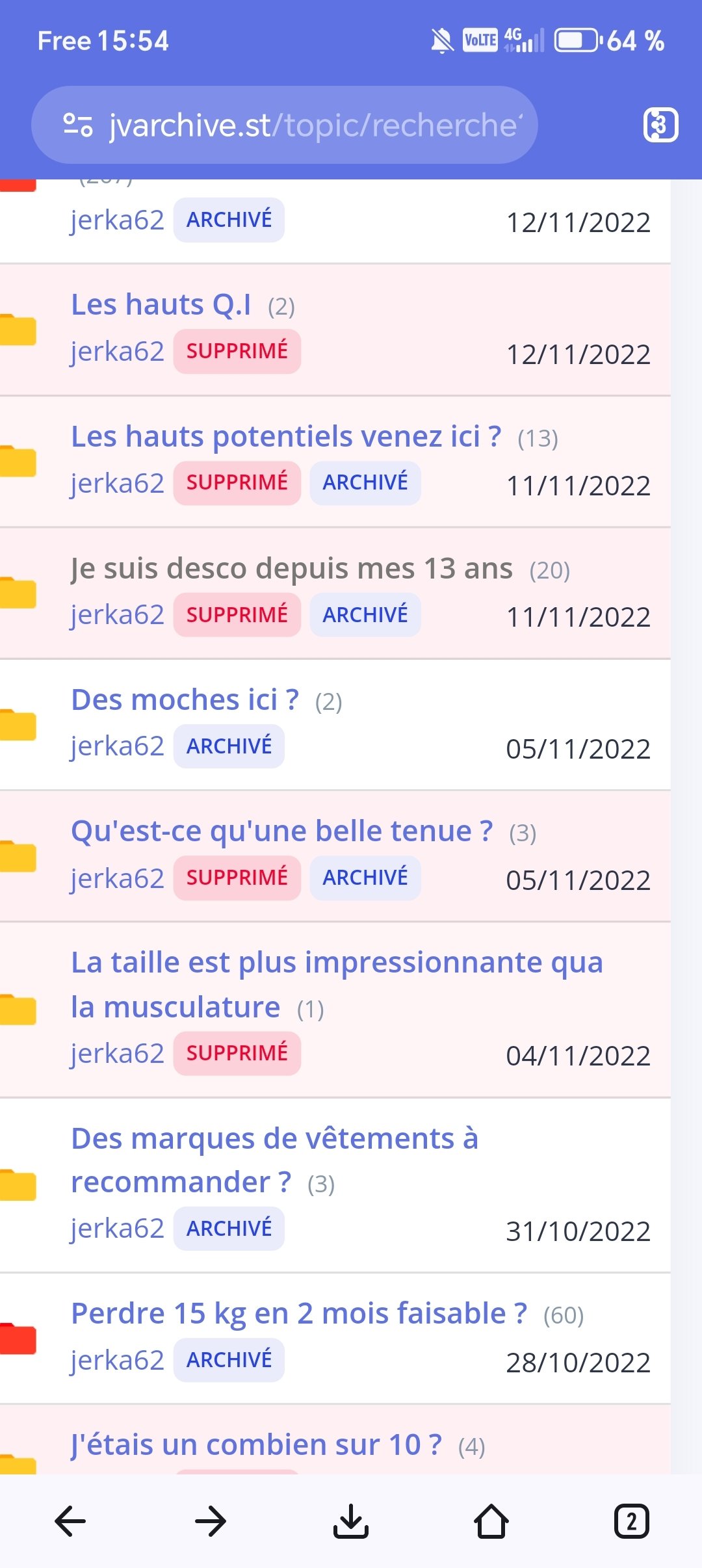Open the tab switcher showing 2 tabs
Image resolution: width=702 pixels, height=1568 pixels.
[x=632, y=1521]
